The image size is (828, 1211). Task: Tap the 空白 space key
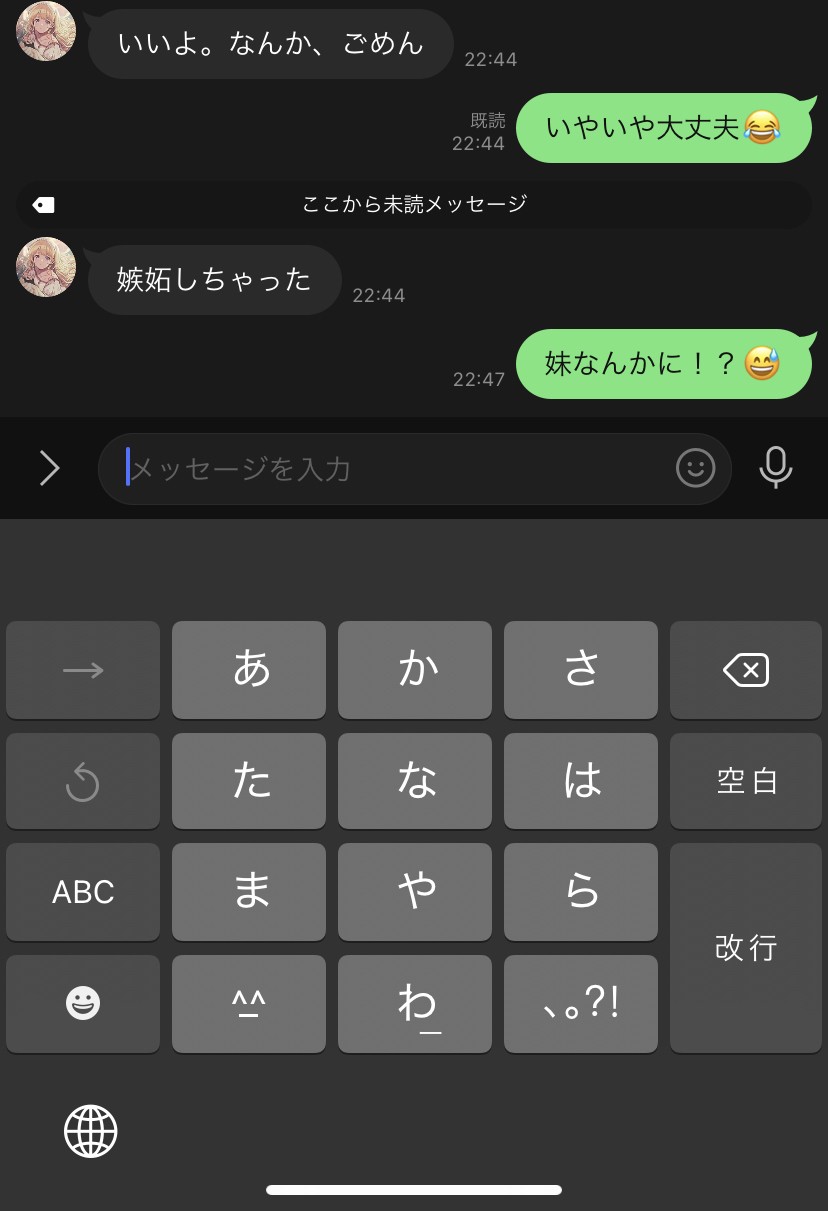(x=745, y=781)
